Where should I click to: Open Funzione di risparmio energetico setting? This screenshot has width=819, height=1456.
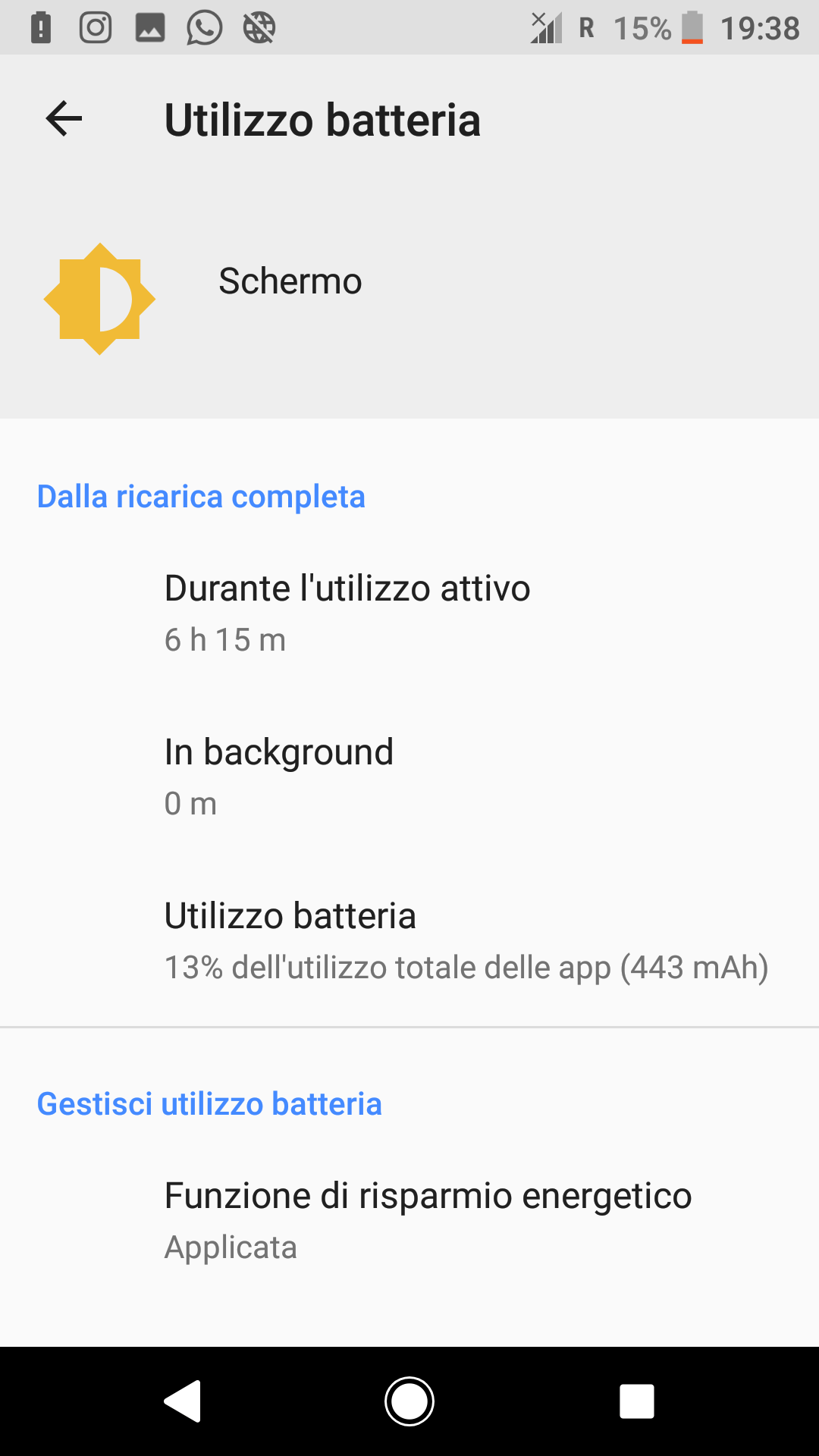tap(409, 1220)
